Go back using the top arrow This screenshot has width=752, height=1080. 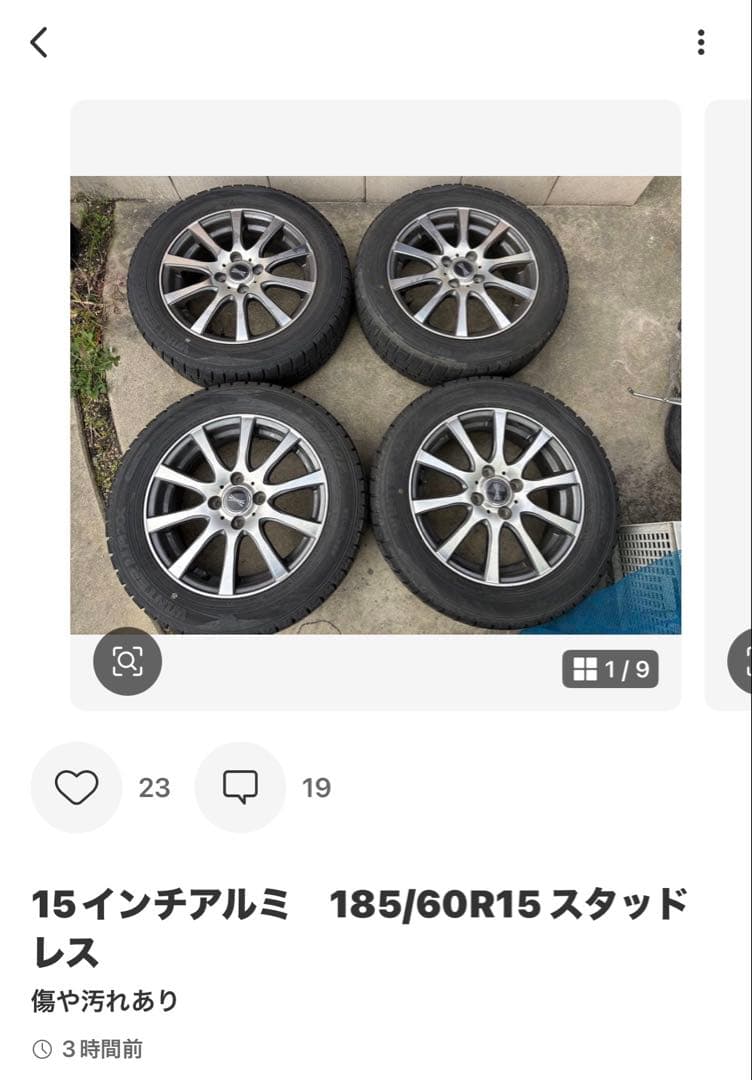click(39, 43)
